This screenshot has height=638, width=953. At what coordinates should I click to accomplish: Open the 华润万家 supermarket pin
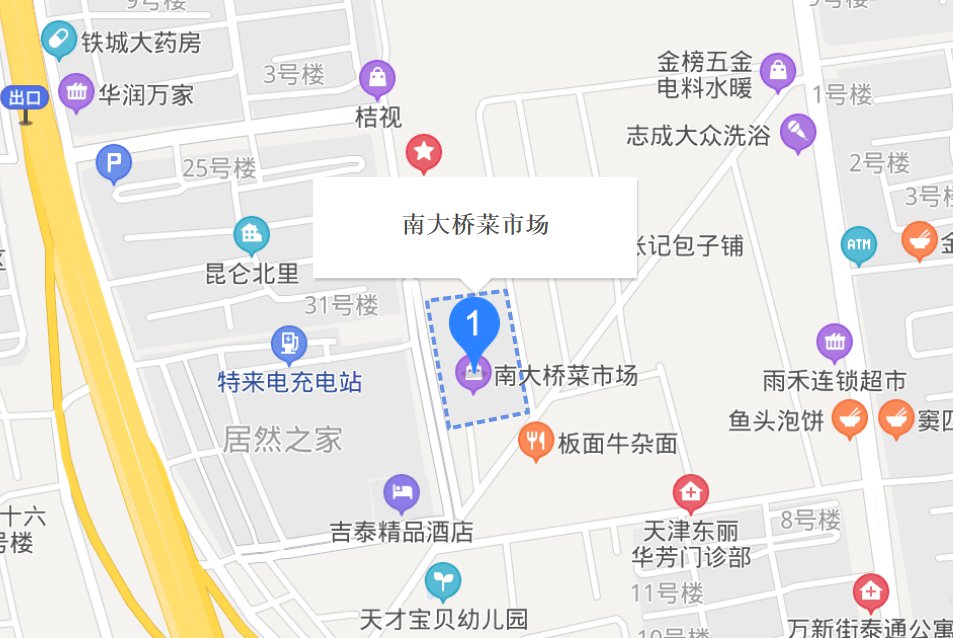(76, 93)
